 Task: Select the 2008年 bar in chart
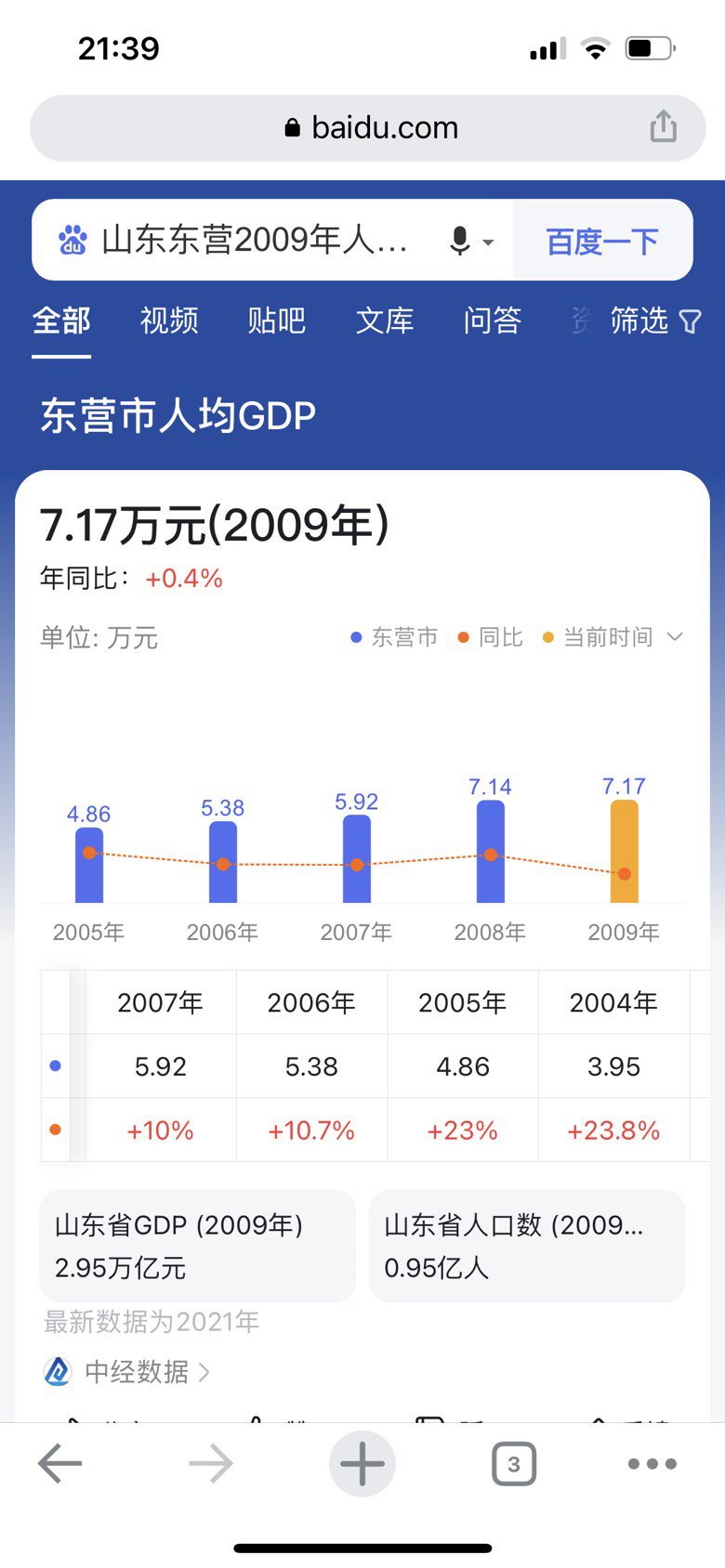[491, 851]
